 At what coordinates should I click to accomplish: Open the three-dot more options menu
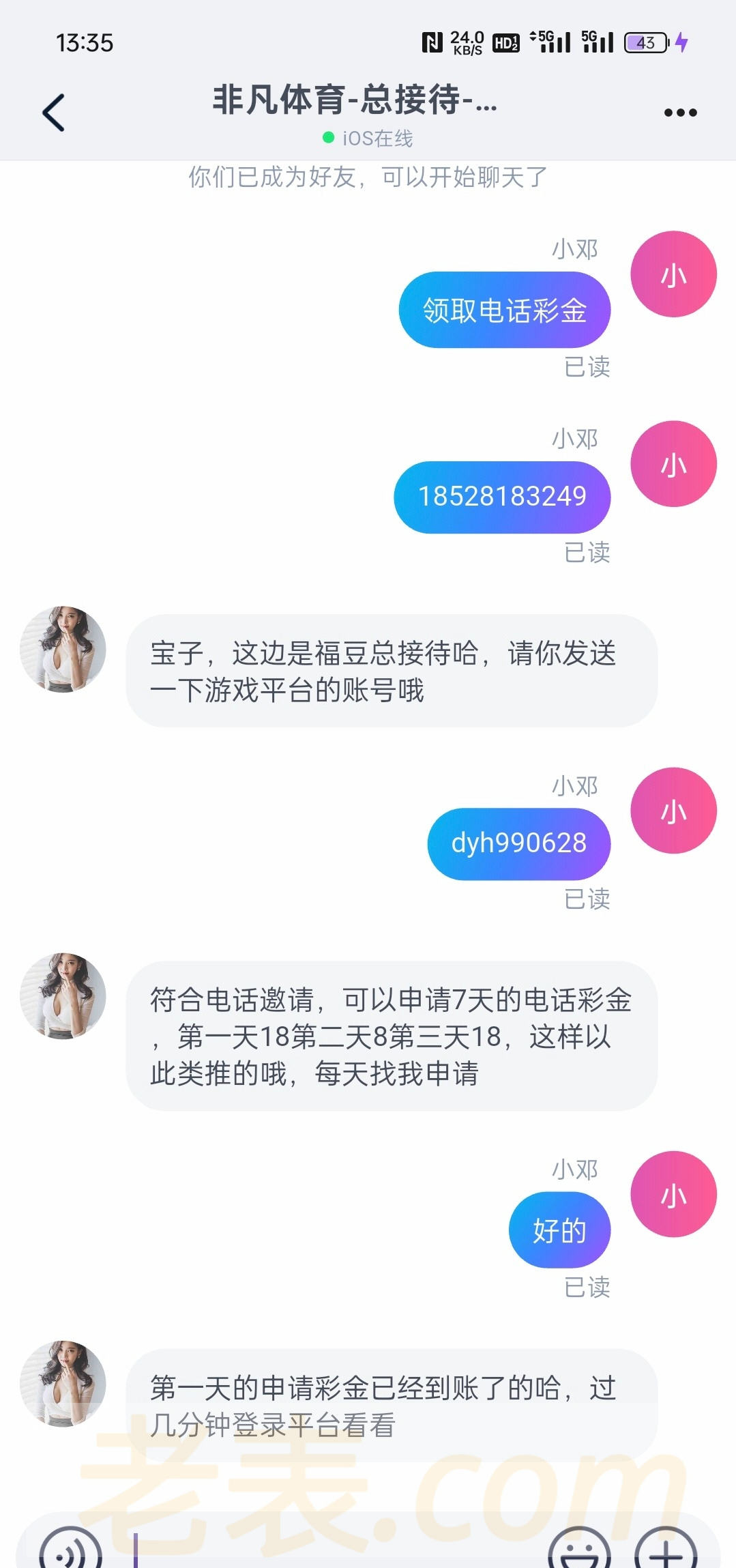[x=680, y=113]
